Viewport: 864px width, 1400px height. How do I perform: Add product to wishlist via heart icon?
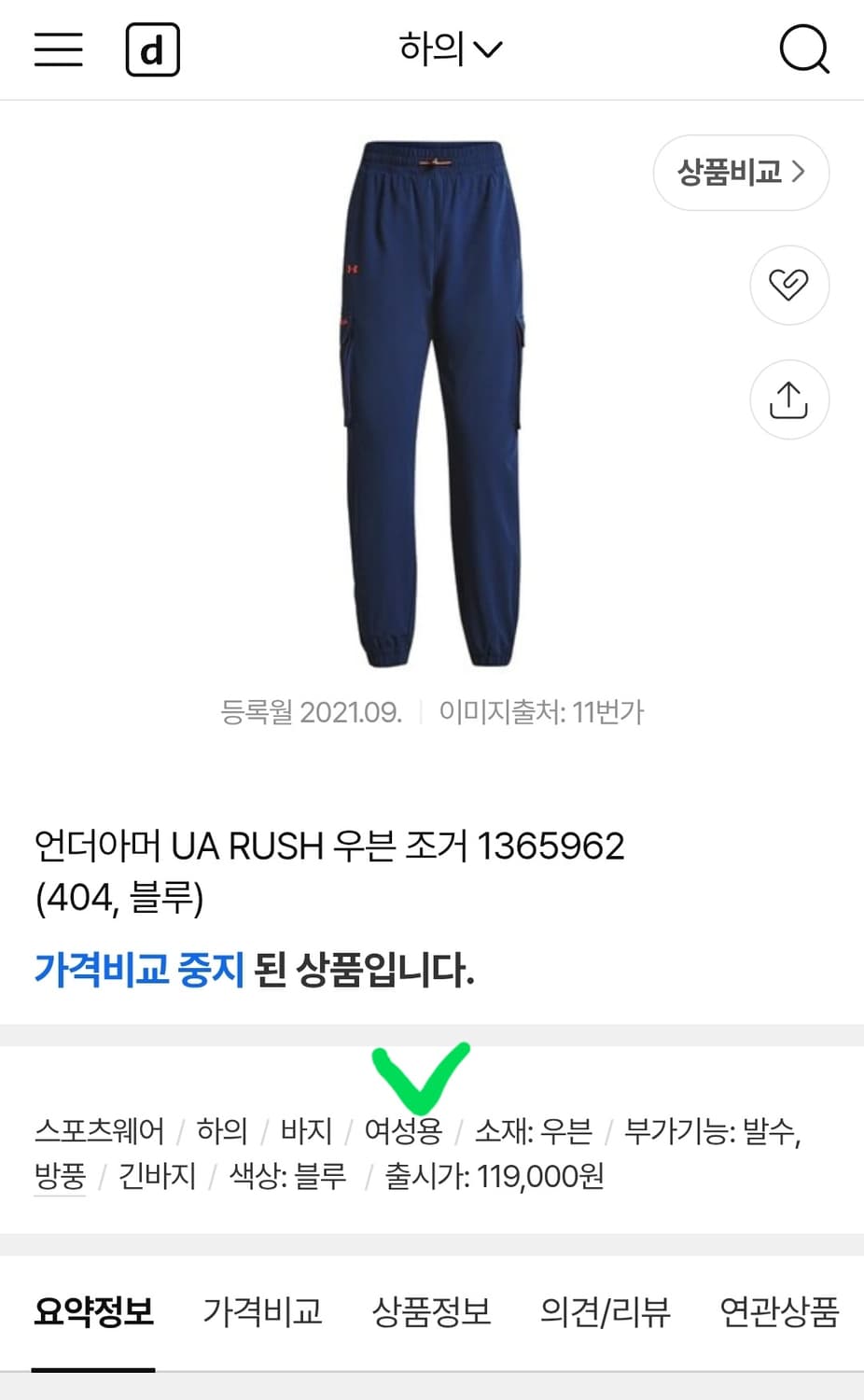(789, 286)
